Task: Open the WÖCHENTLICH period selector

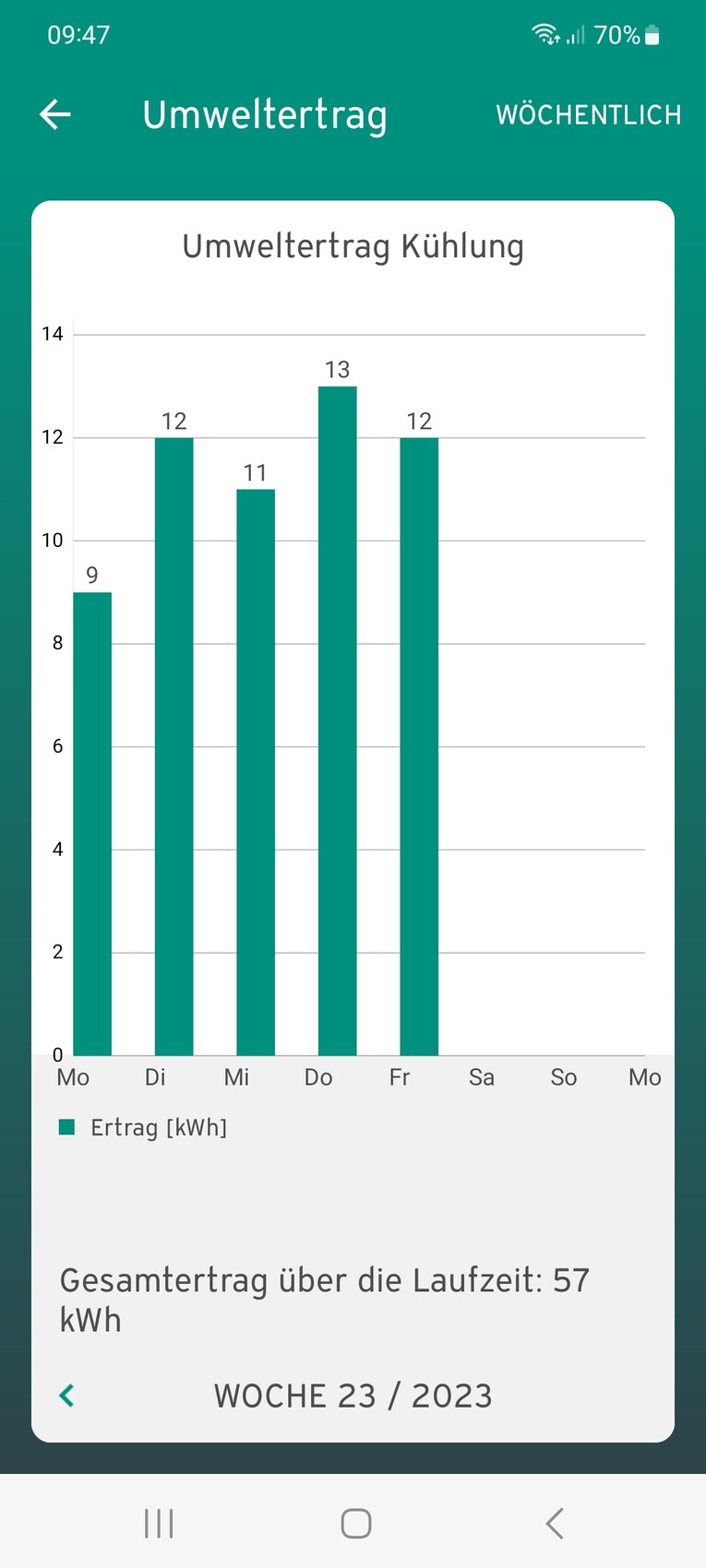Action: pyautogui.click(x=588, y=115)
